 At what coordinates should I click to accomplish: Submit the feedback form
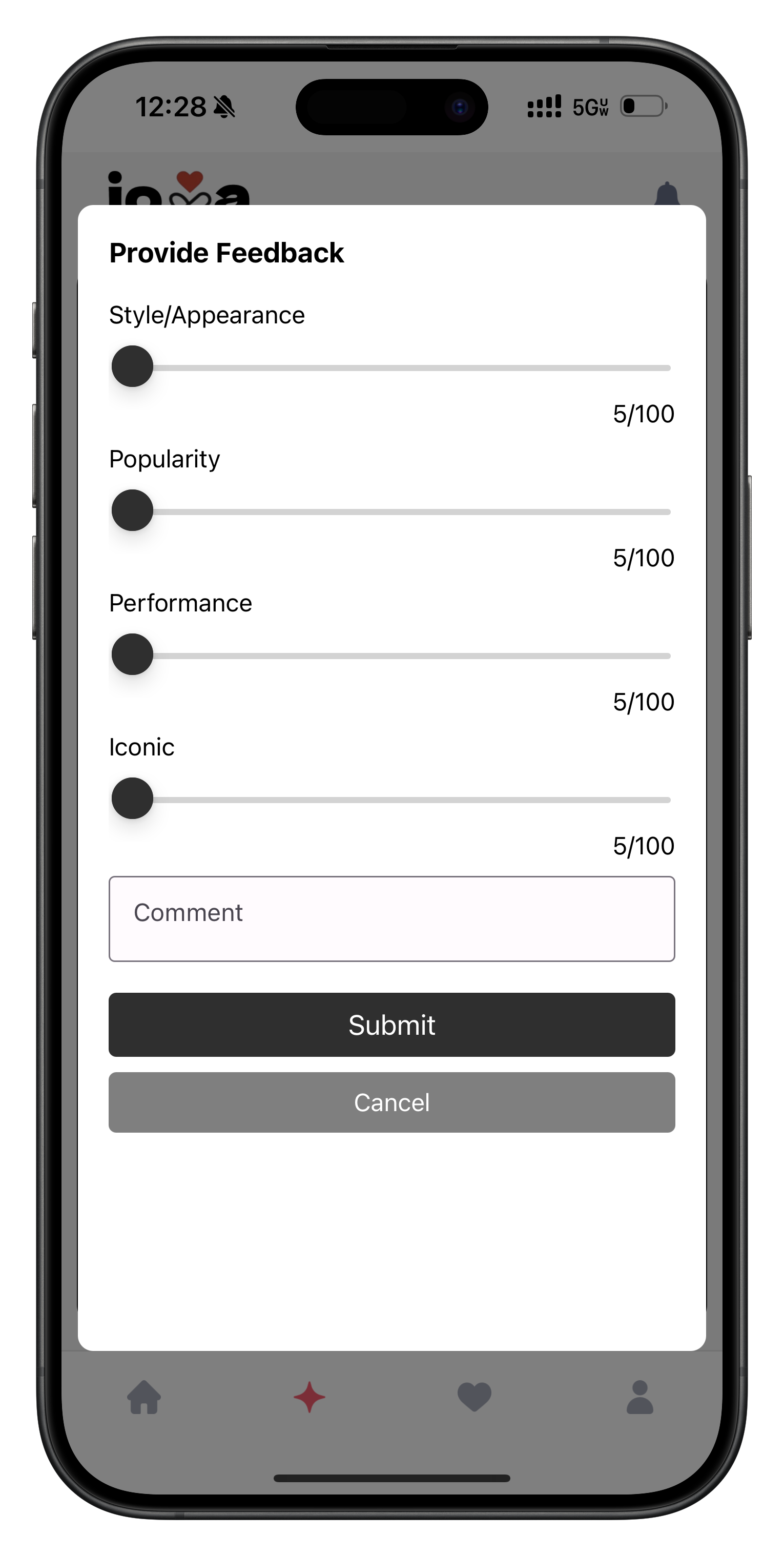click(x=391, y=1025)
